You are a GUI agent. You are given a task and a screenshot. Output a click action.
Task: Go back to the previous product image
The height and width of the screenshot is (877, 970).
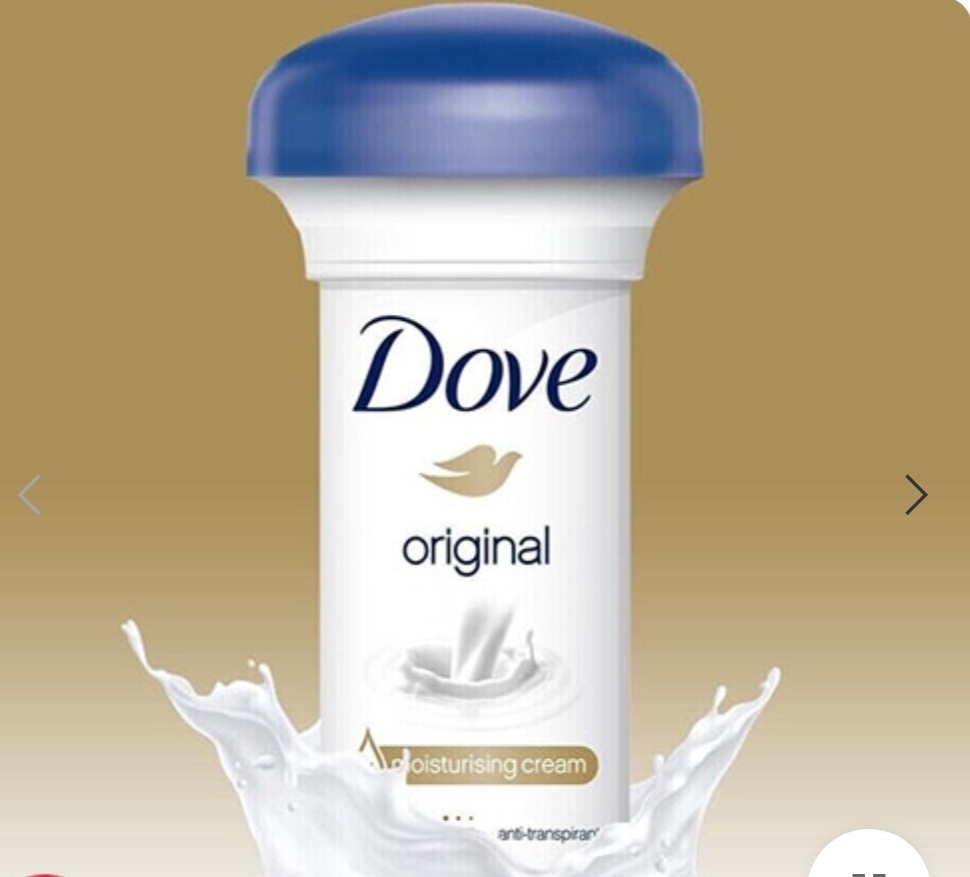(x=30, y=494)
